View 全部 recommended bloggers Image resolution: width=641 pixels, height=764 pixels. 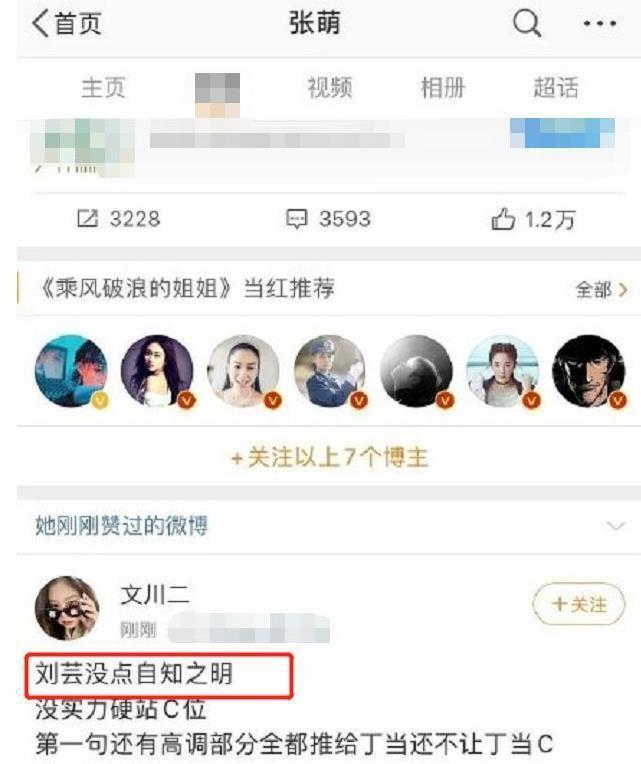(601, 290)
